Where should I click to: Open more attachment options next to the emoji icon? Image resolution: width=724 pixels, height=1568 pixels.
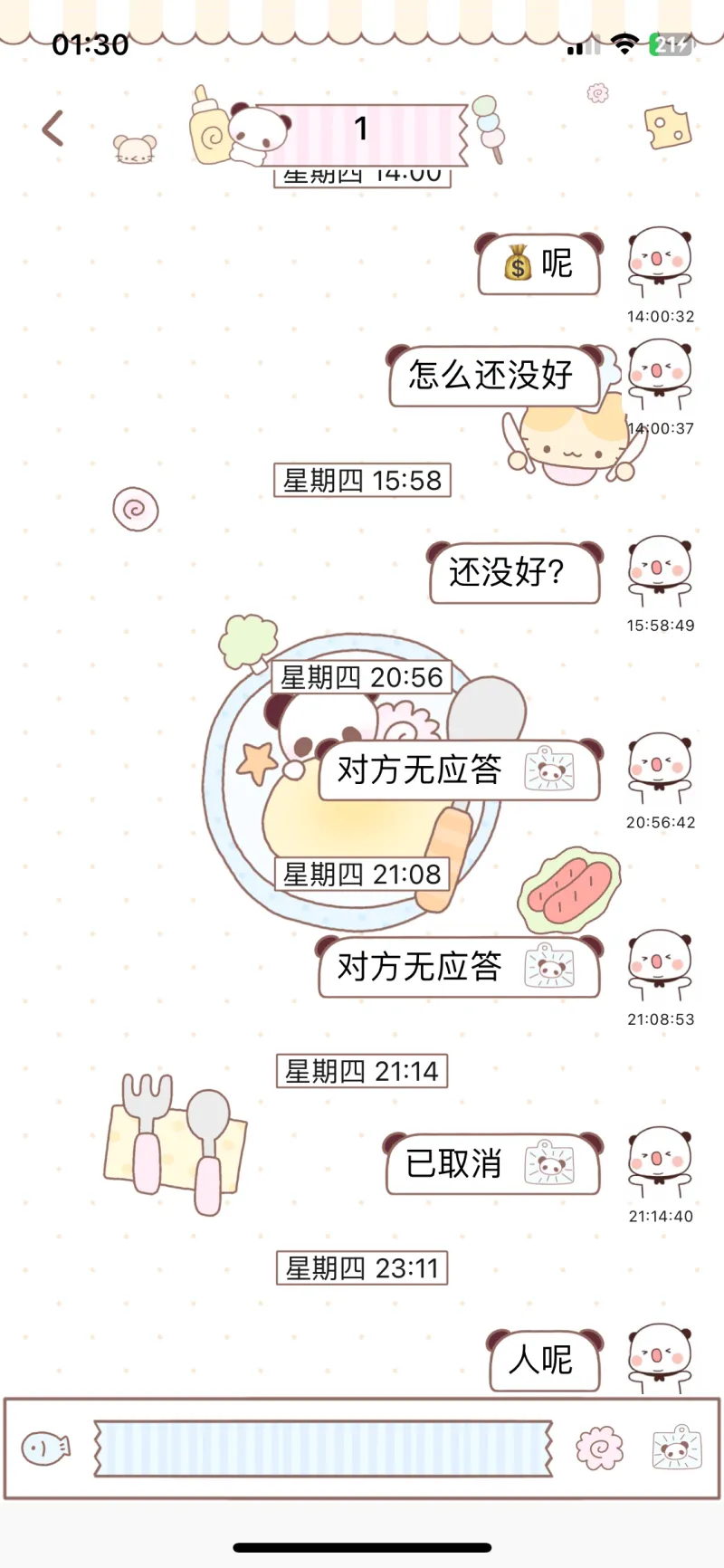pos(676,1448)
